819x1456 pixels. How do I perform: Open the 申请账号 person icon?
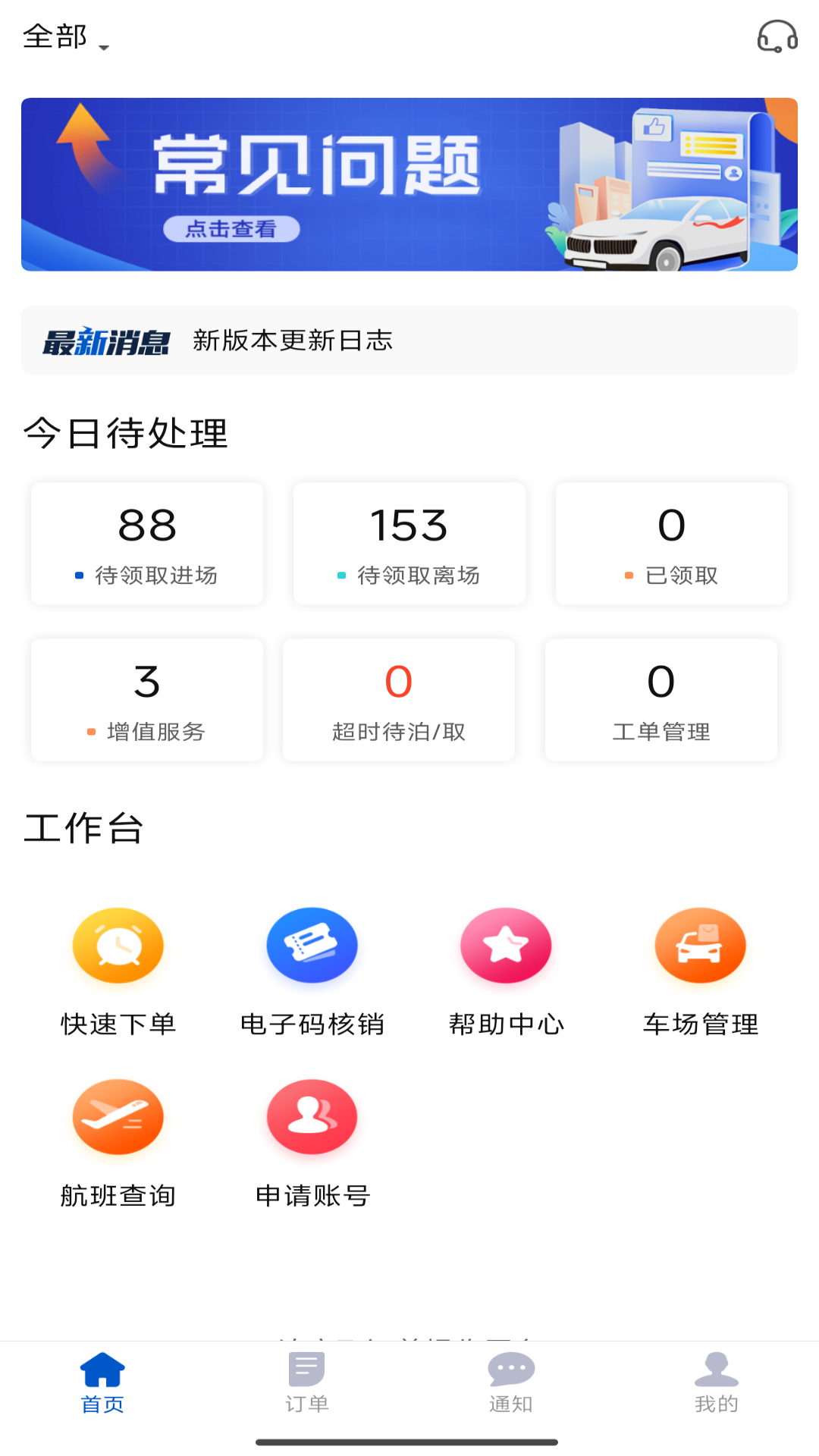[x=312, y=1117]
